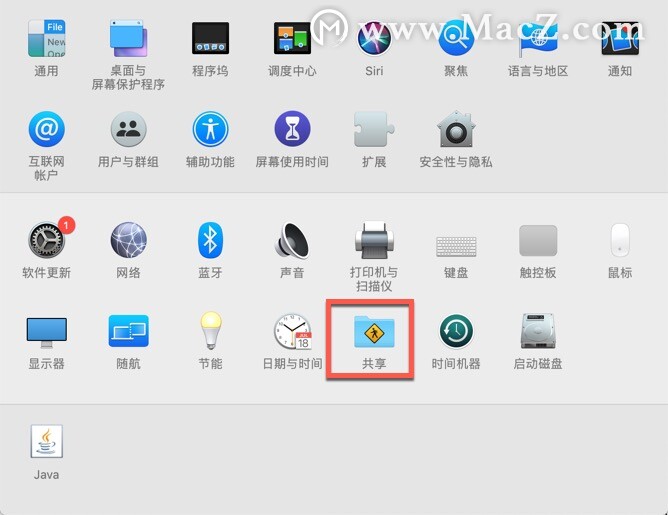Open 软件更新 with one pending update
The height and width of the screenshot is (515, 668).
(46, 241)
